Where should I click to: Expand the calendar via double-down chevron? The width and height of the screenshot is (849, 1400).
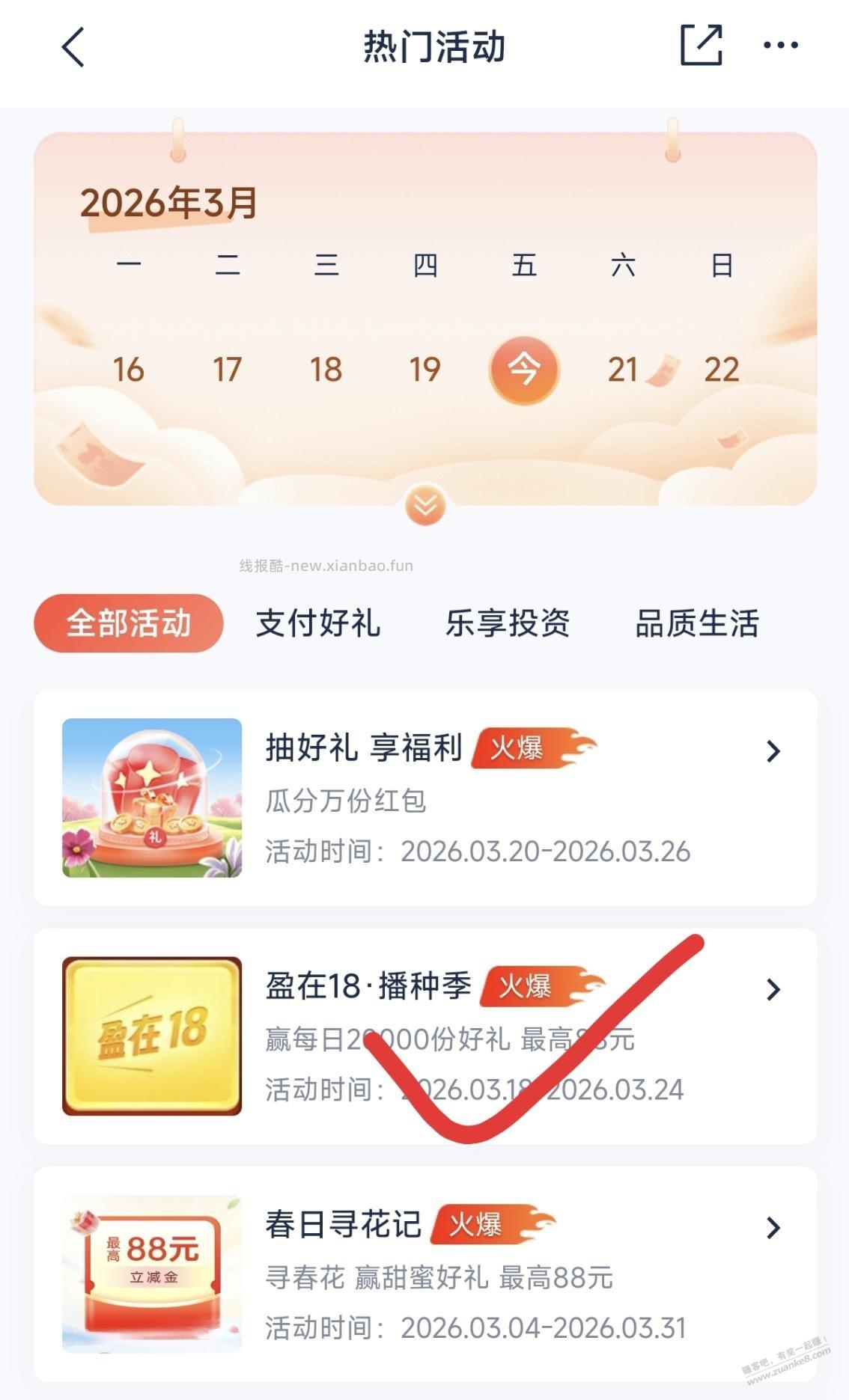click(424, 505)
